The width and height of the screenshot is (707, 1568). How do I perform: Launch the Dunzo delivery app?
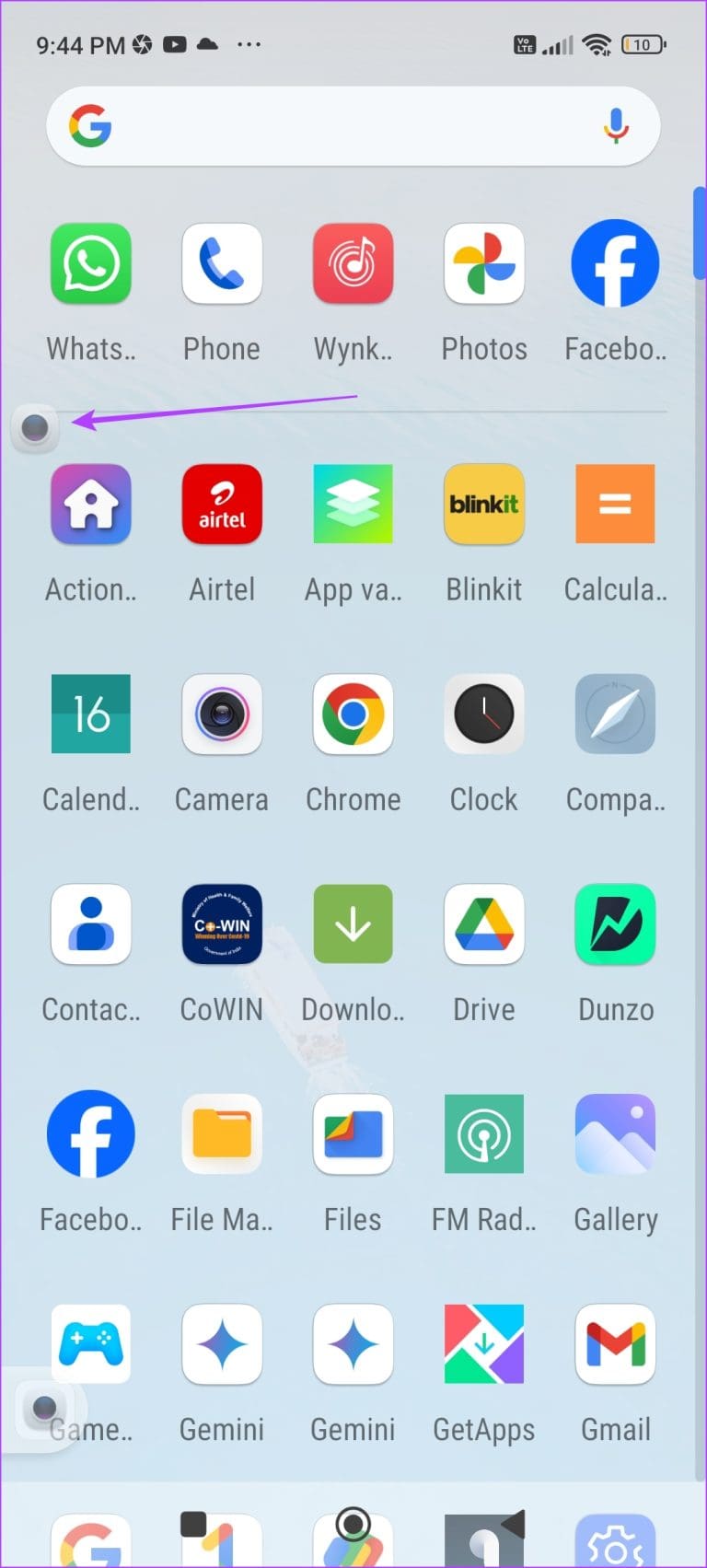pos(615,924)
